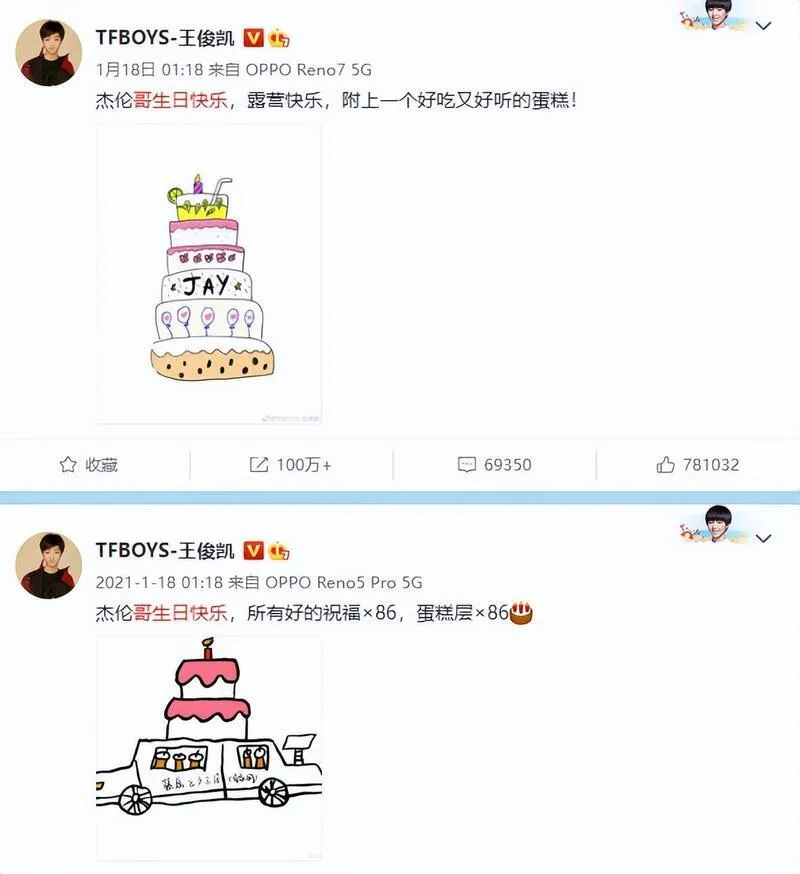Open TFBOYS-王俊凯 profile avatar on Reno7 post
800x874 pixels.
point(48,53)
